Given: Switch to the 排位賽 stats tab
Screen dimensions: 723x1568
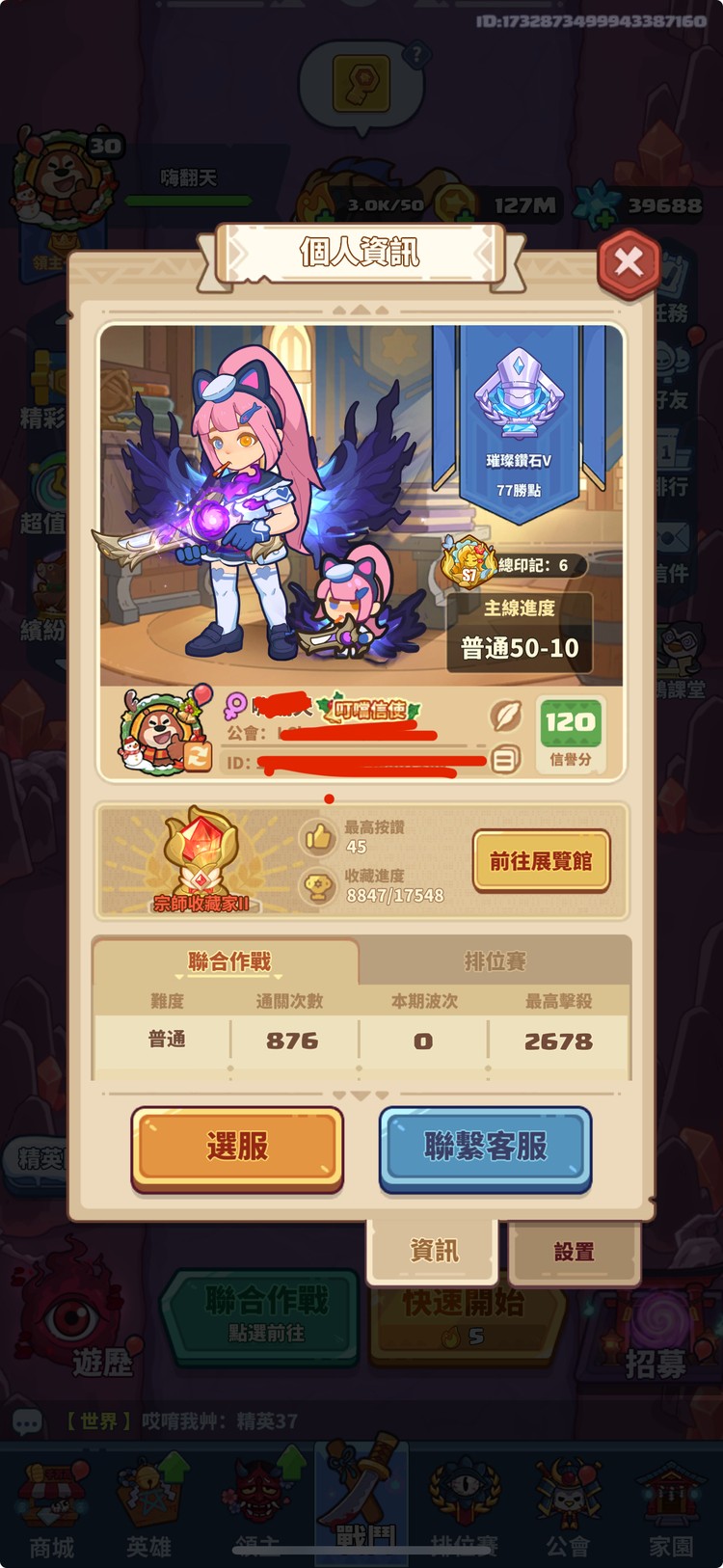Looking at the screenshot, I should click(x=494, y=962).
